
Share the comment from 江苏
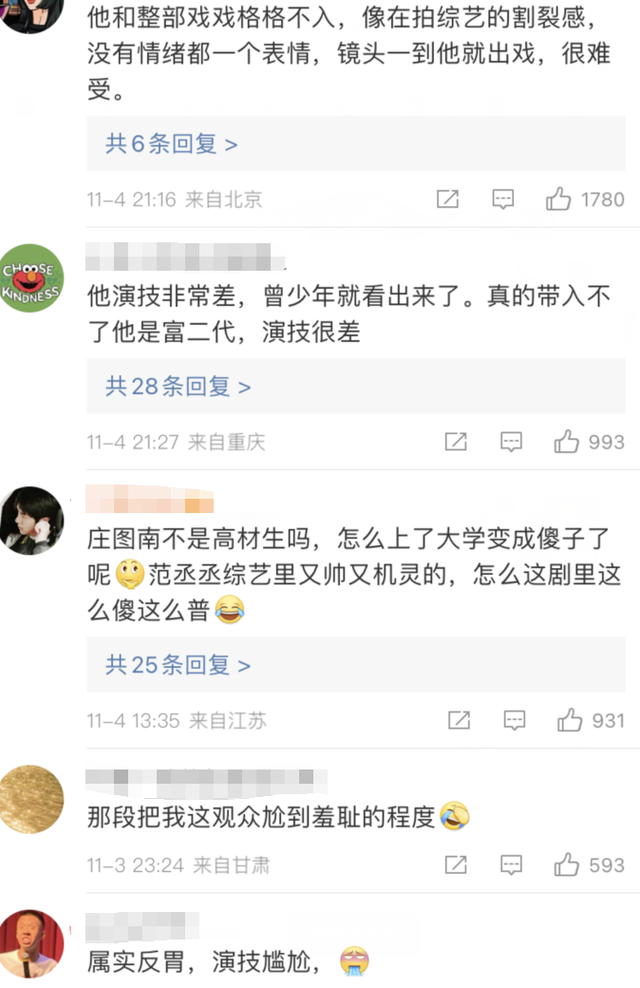(x=459, y=720)
